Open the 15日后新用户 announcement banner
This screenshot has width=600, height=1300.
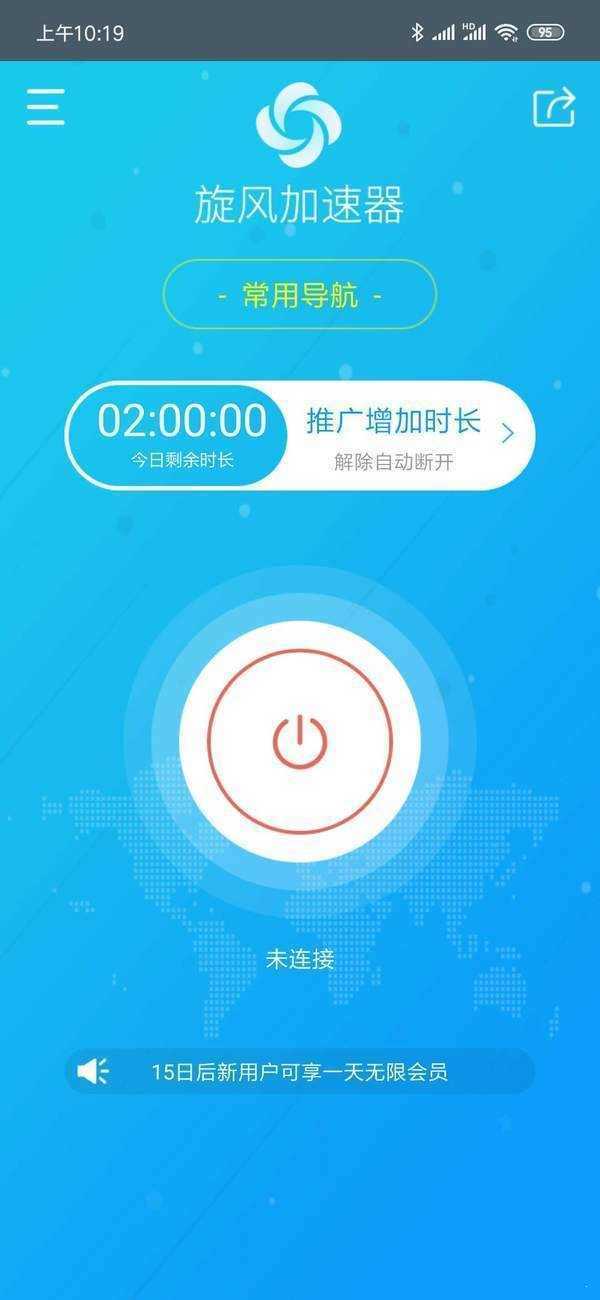[x=299, y=1072]
